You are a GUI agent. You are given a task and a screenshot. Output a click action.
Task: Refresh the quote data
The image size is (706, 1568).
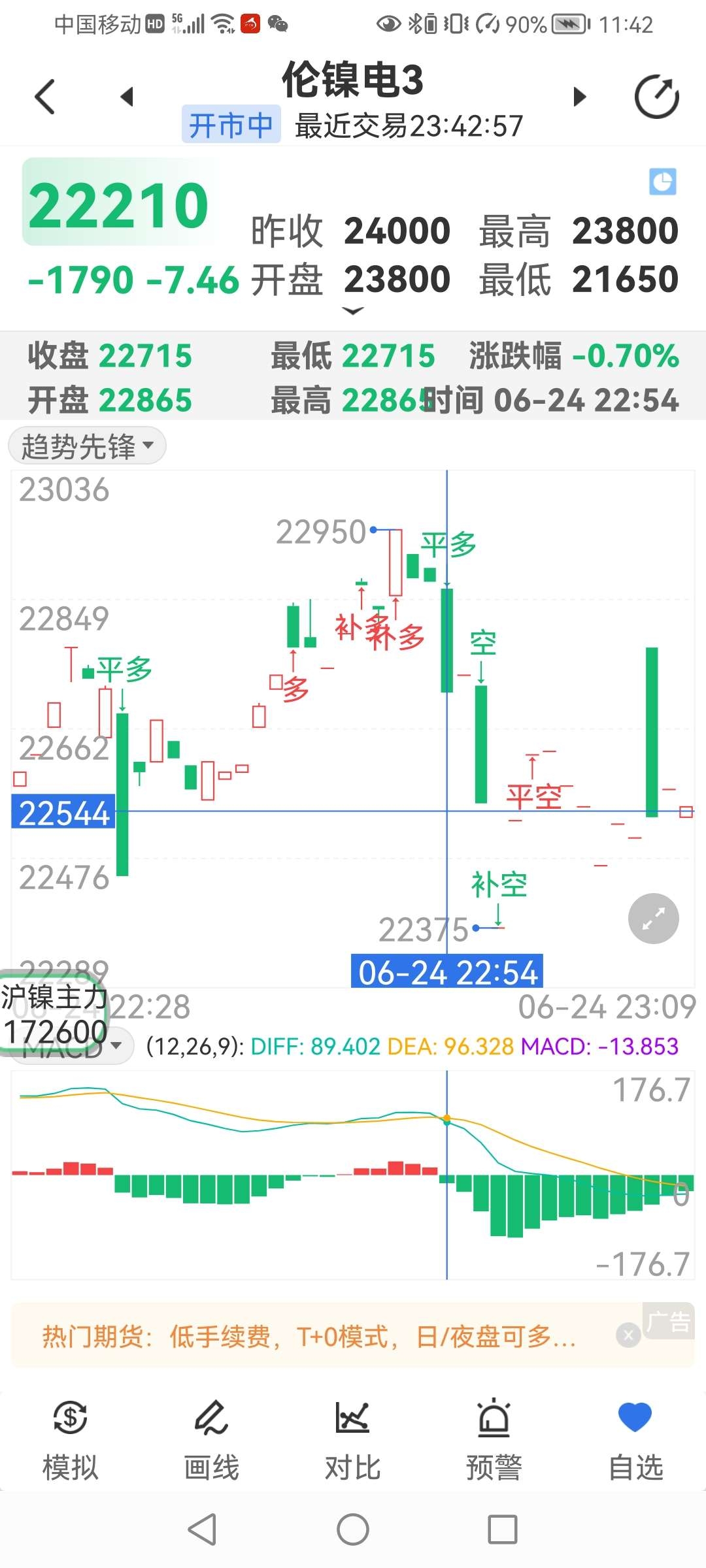657,97
